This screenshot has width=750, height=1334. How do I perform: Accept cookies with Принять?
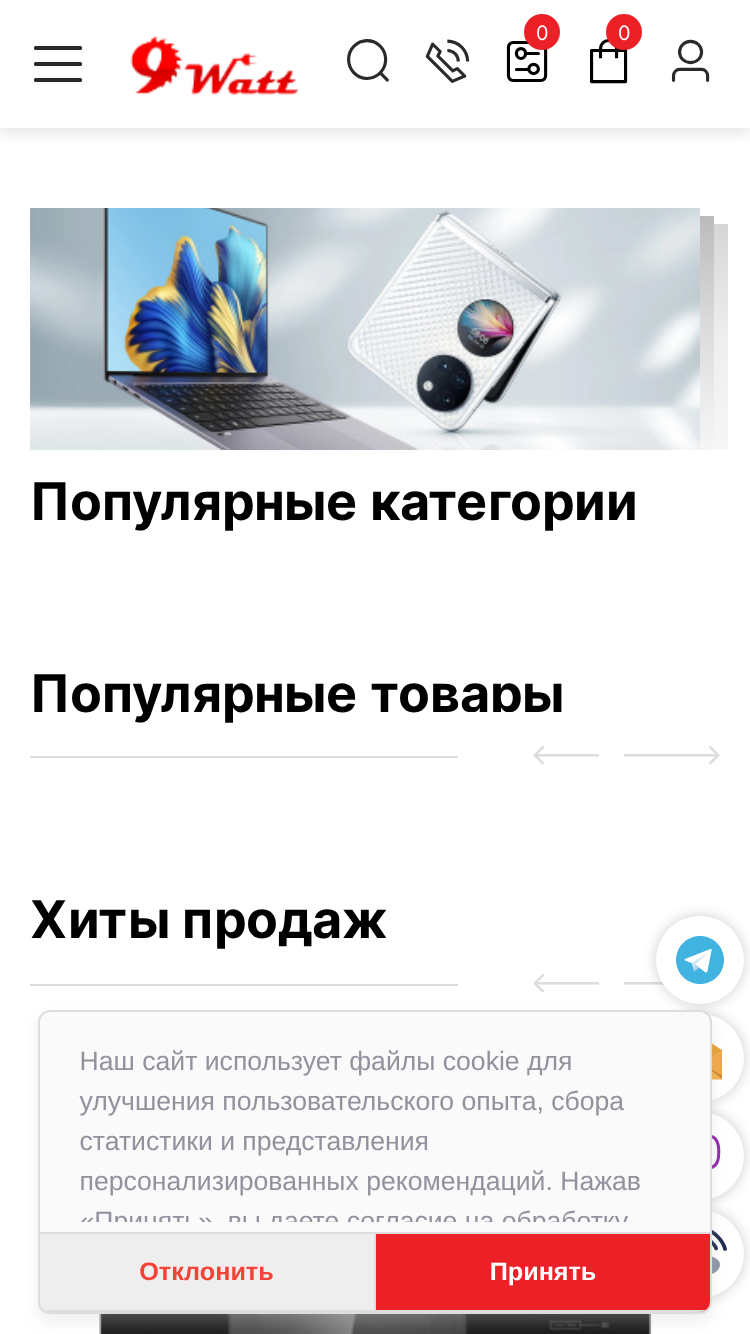point(543,1272)
